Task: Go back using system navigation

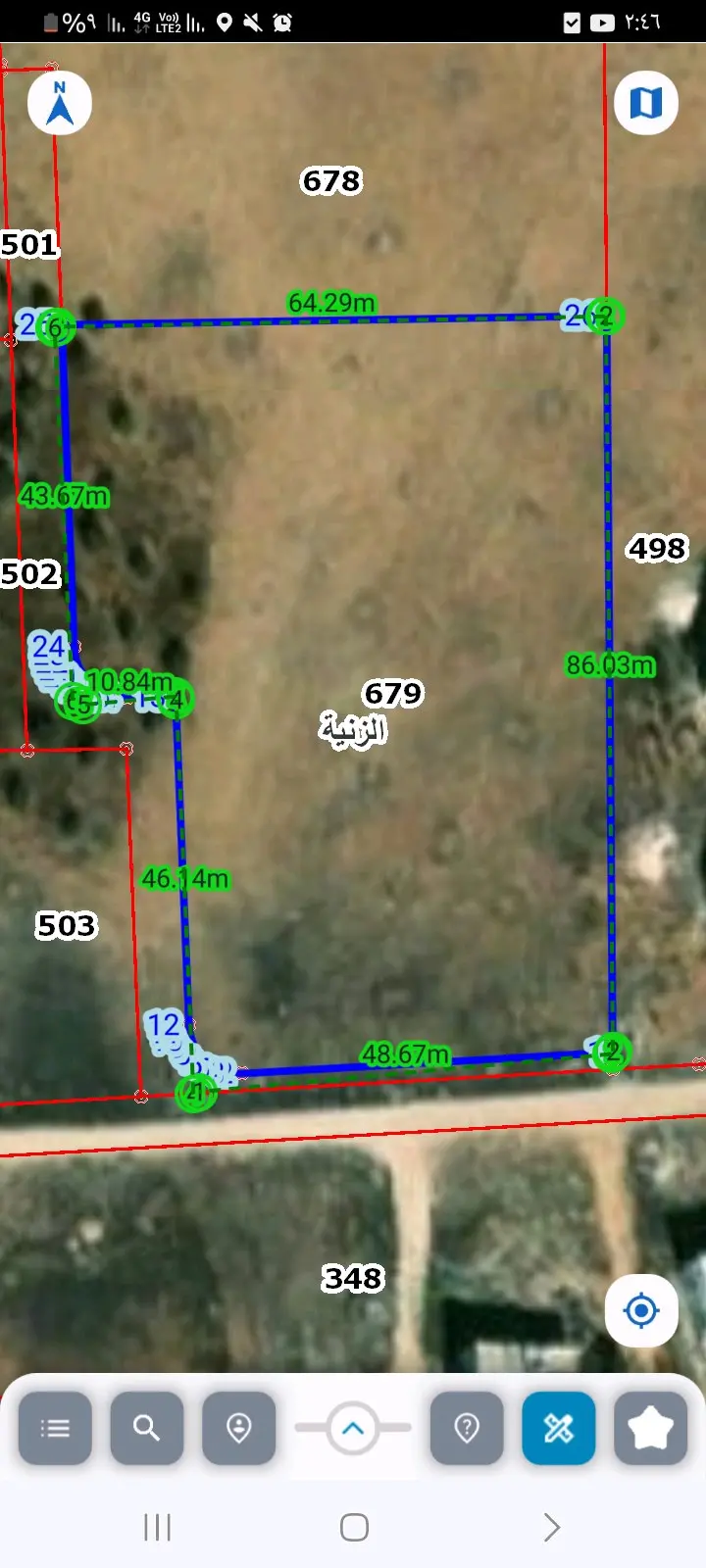Action: point(551,1527)
